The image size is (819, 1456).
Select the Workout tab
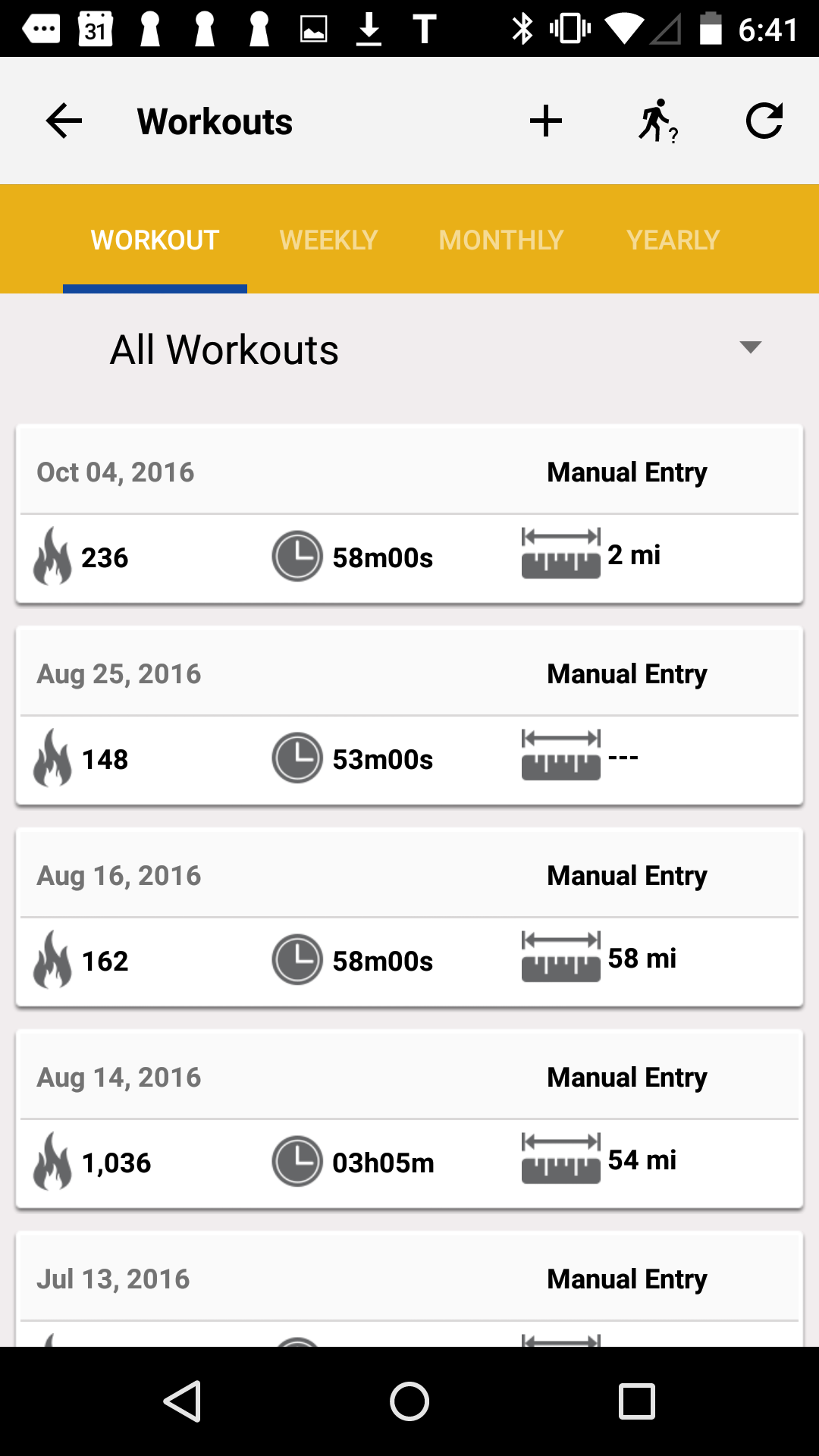click(x=155, y=240)
